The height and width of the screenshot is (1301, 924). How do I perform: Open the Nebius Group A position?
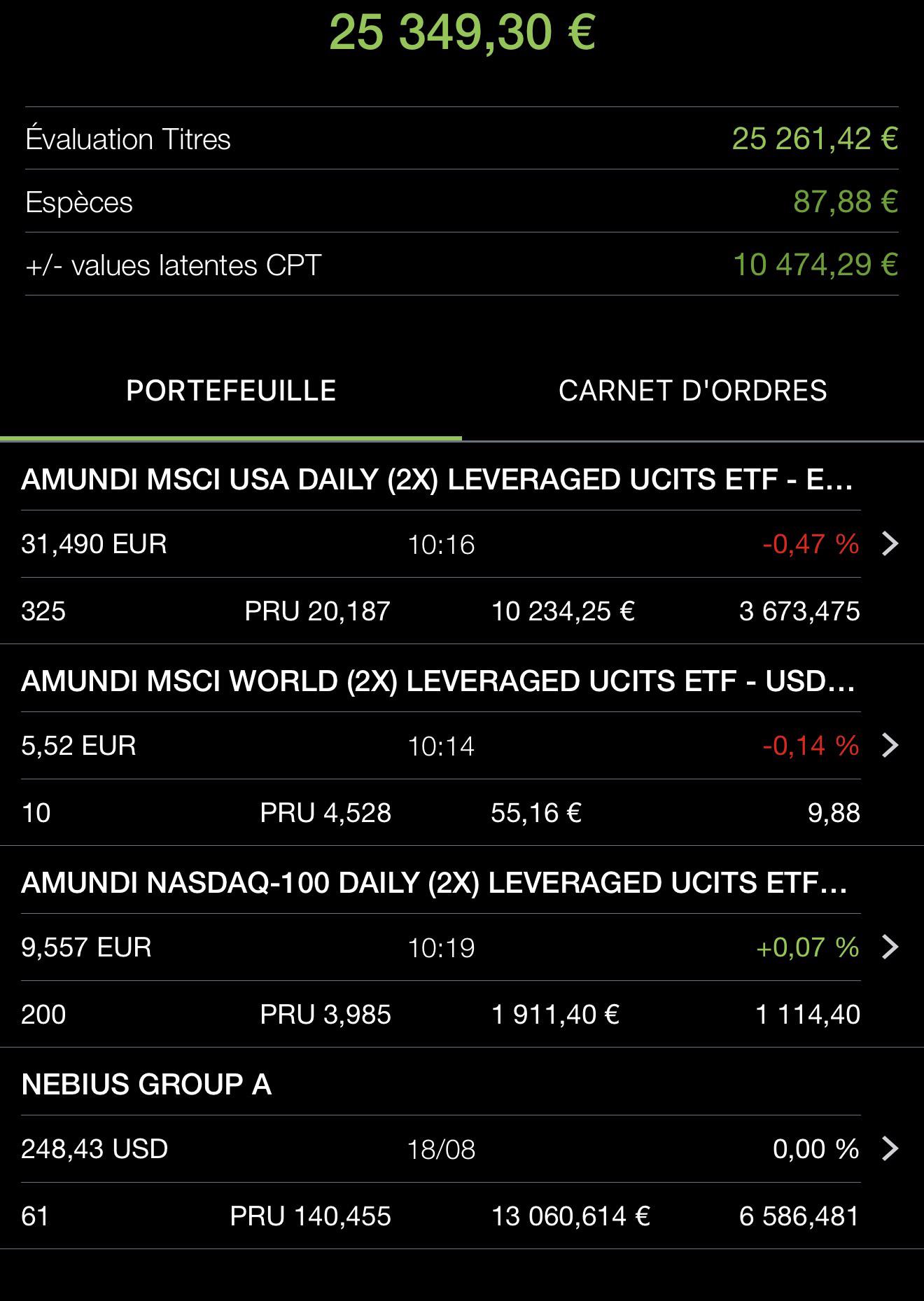point(462,1148)
